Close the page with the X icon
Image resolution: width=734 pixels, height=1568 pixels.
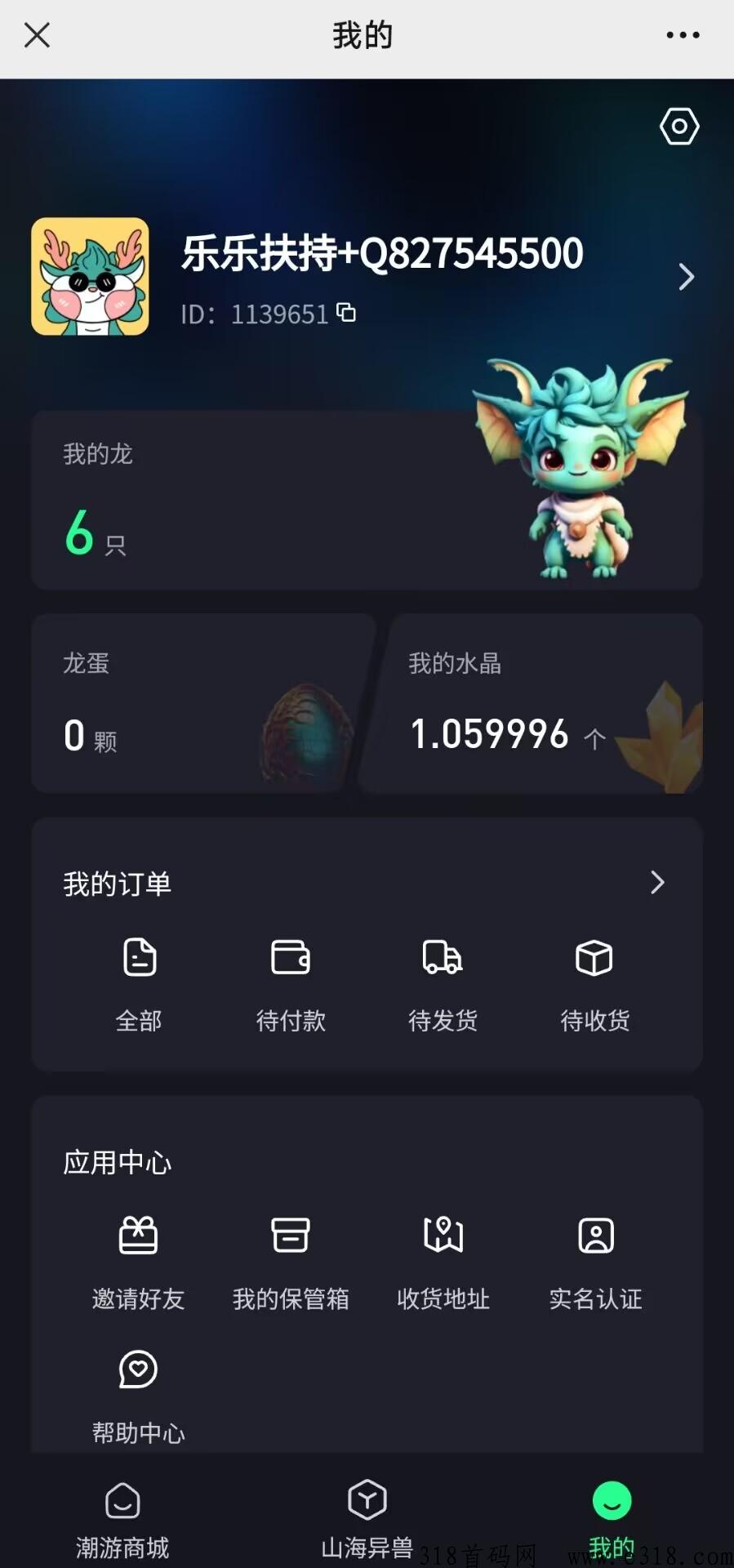(37, 35)
